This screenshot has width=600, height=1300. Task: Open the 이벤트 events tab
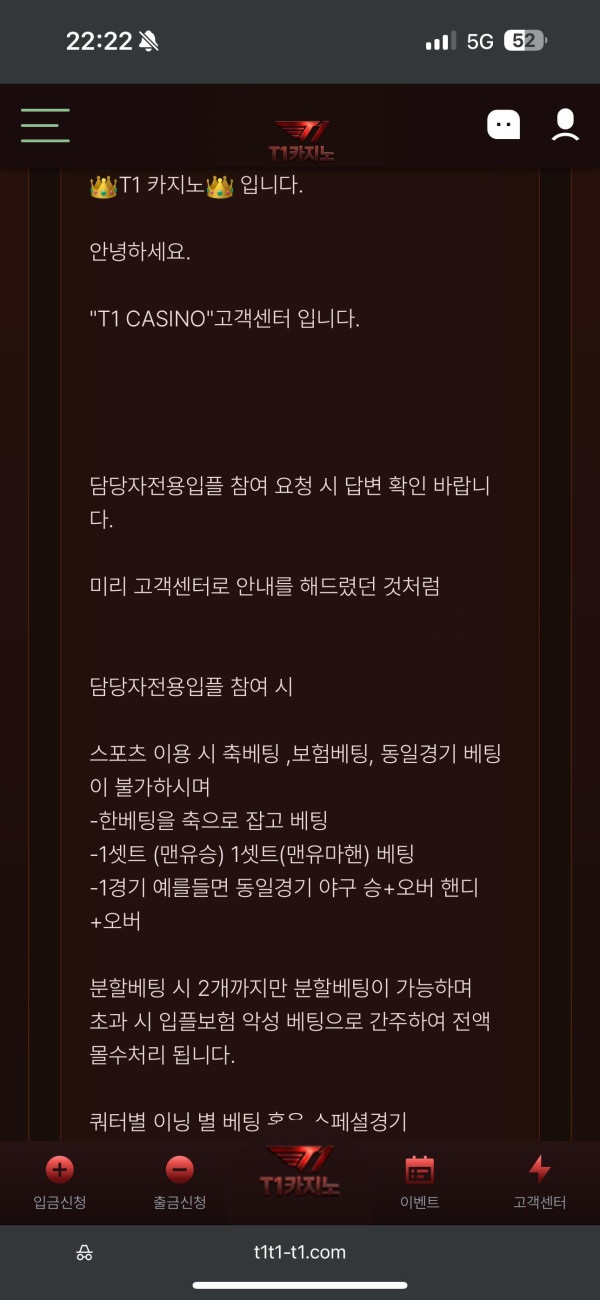pyautogui.click(x=419, y=1183)
